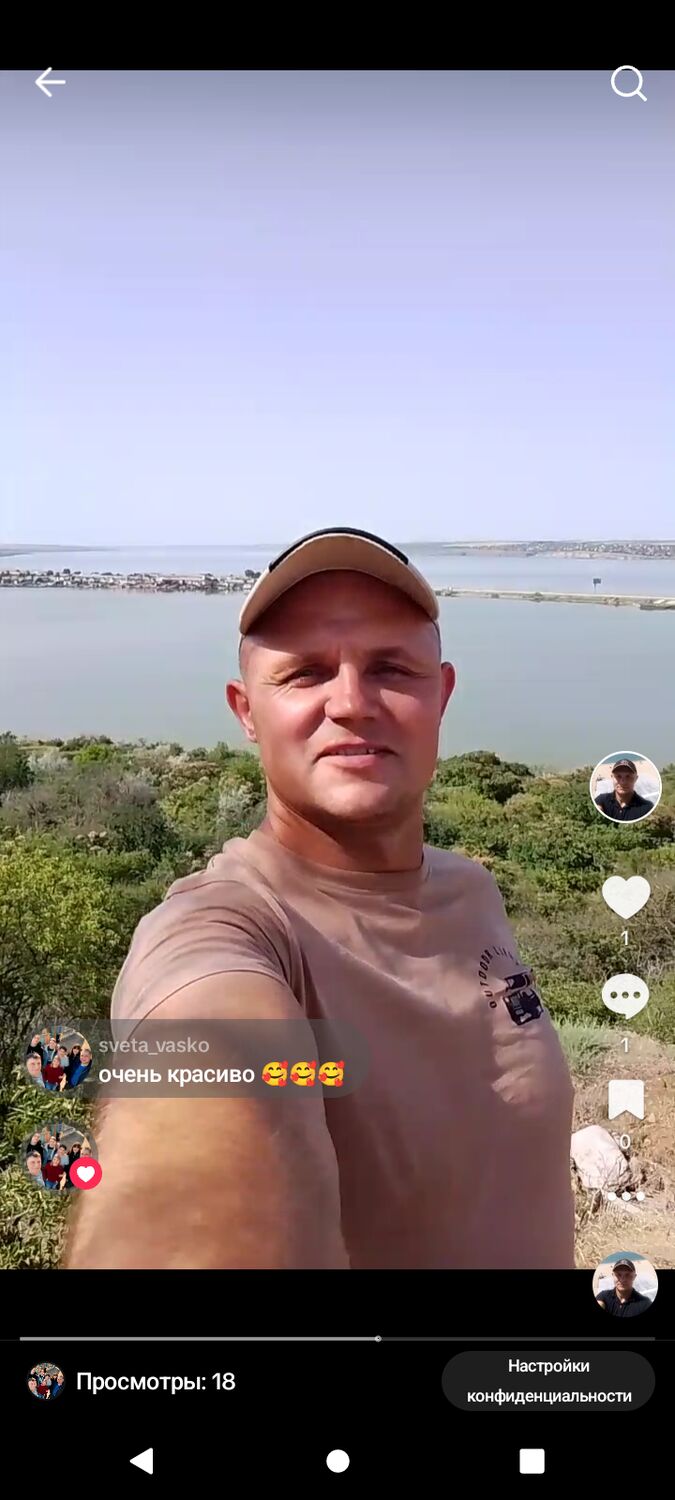Go back using the top arrow
Screen dimensions: 675x1500
pyautogui.click(x=49, y=82)
